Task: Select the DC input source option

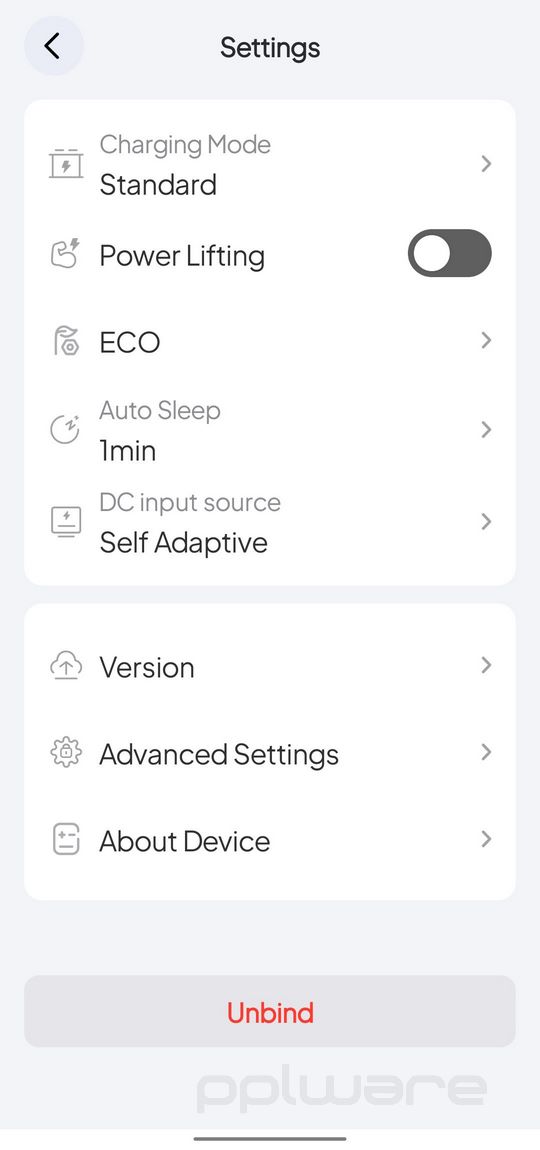Action: pyautogui.click(x=270, y=522)
